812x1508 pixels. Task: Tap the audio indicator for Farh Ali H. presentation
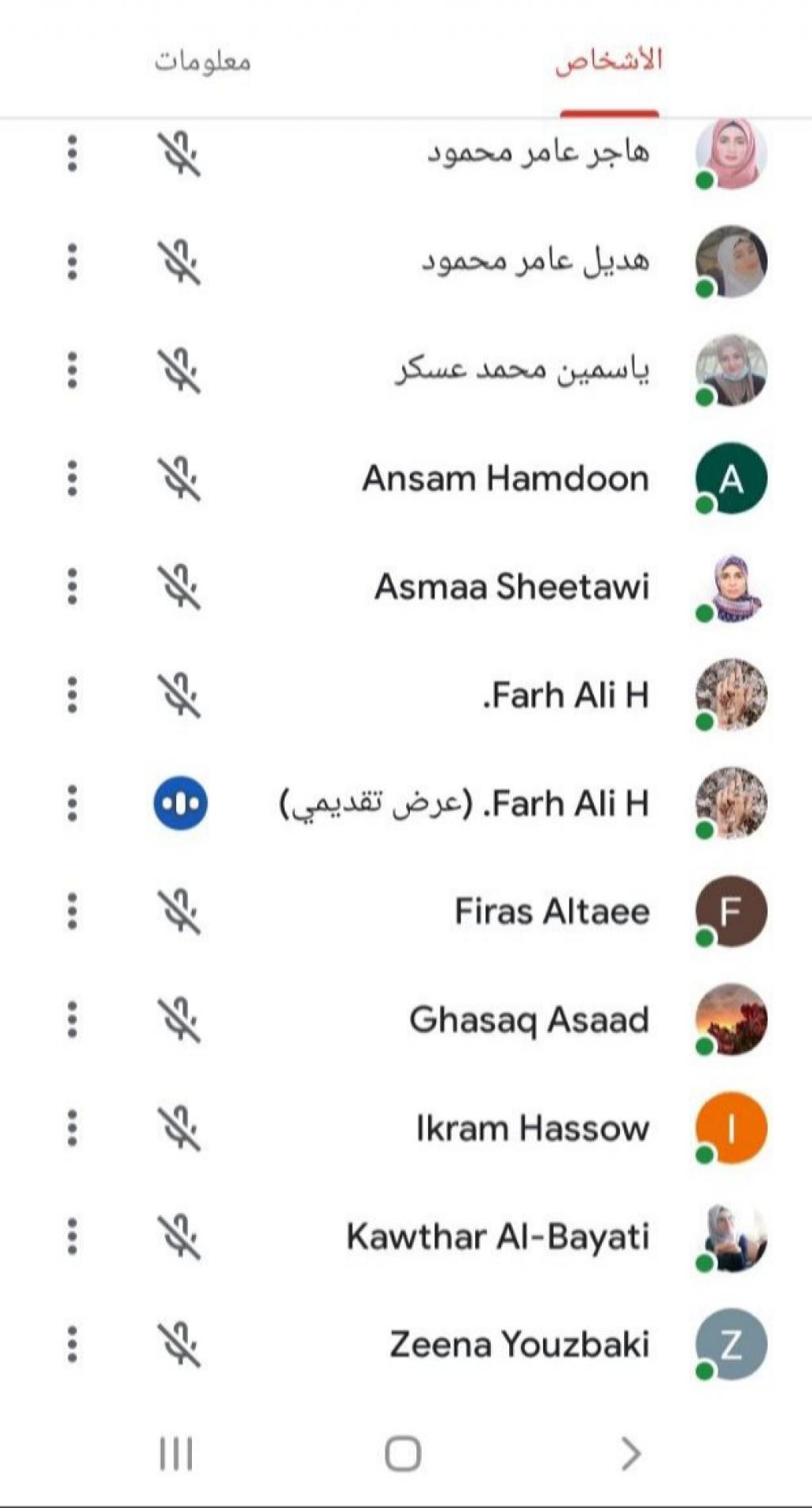click(181, 804)
